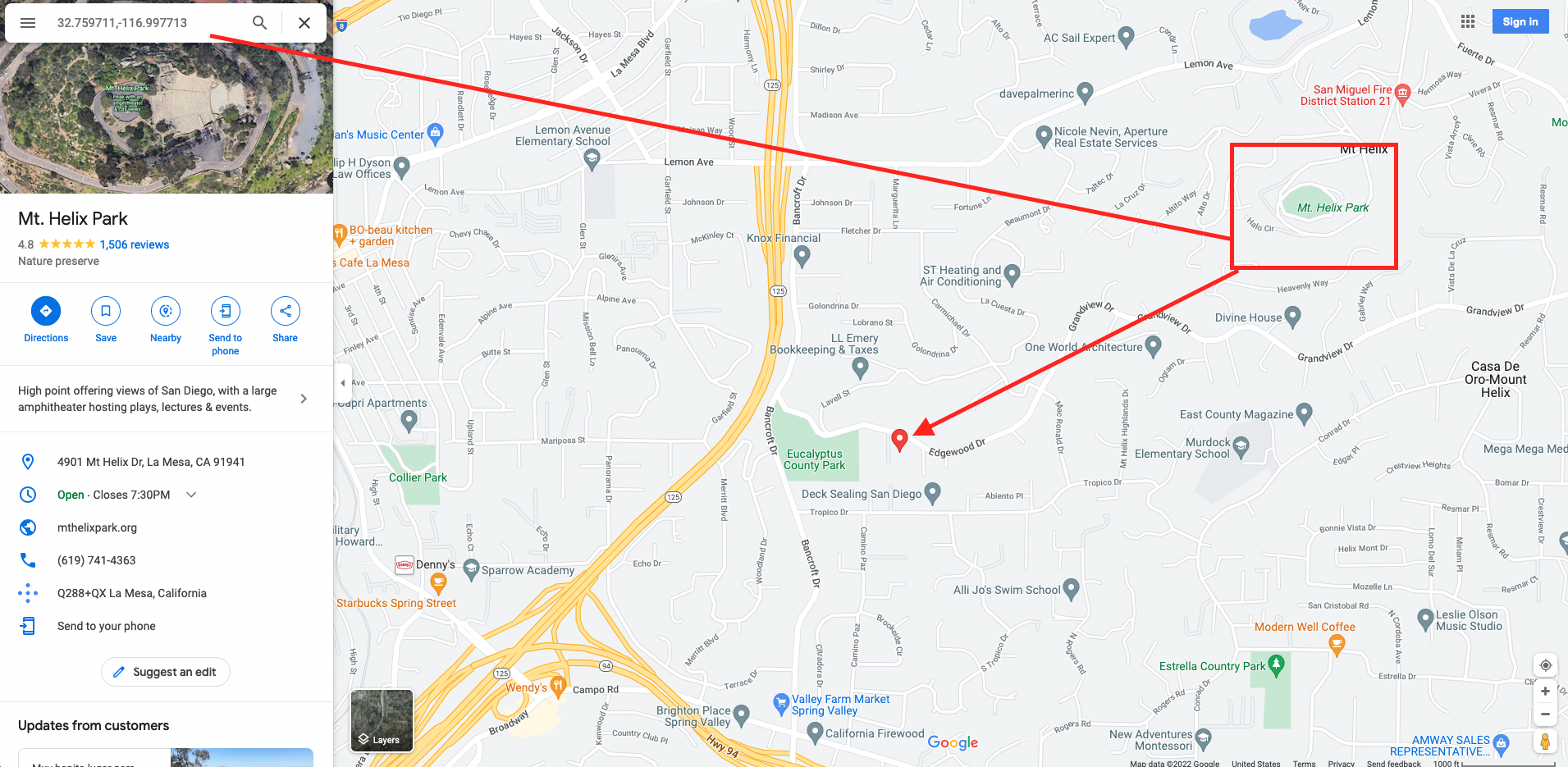
Task: Tap the search magnifier icon
Action: tap(259, 23)
